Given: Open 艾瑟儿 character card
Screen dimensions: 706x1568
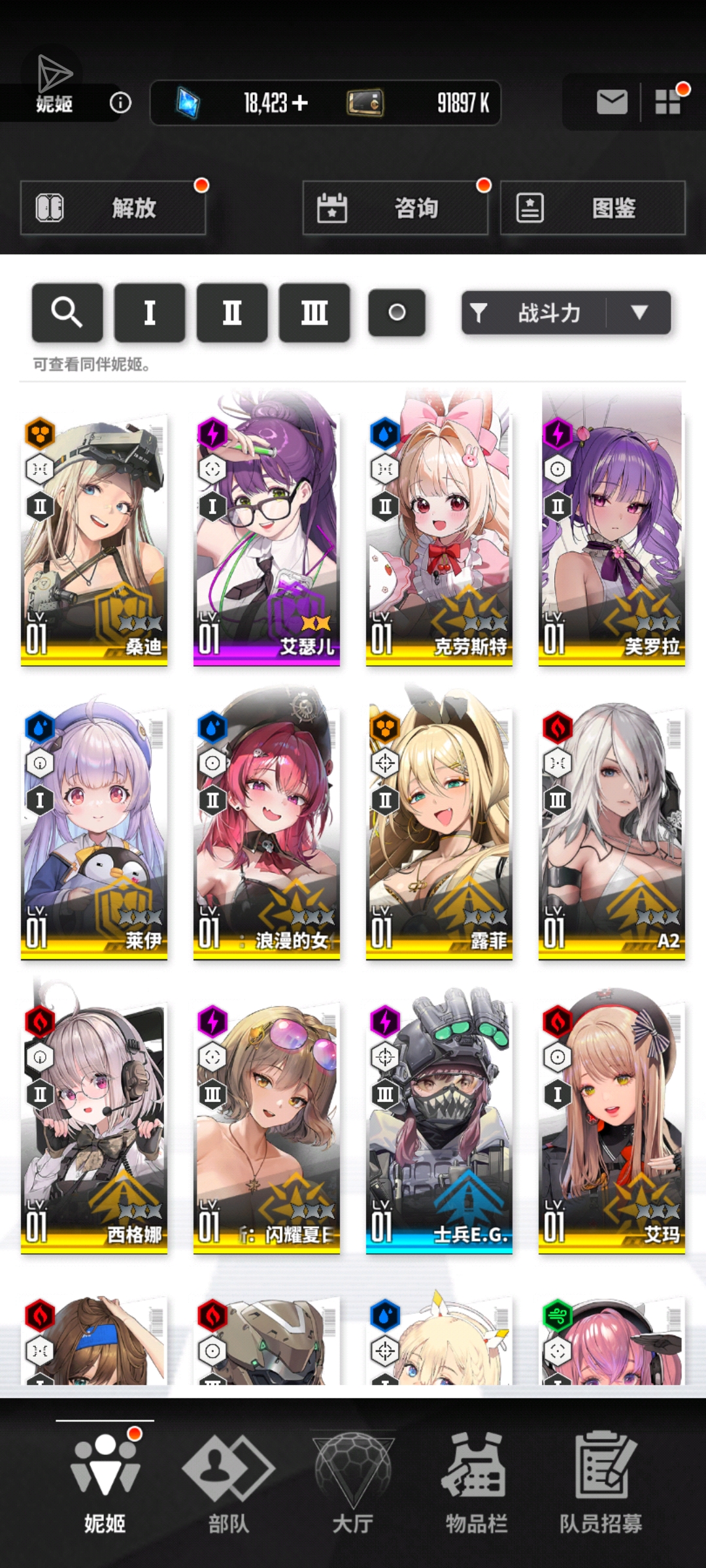Looking at the screenshot, I should (267, 536).
